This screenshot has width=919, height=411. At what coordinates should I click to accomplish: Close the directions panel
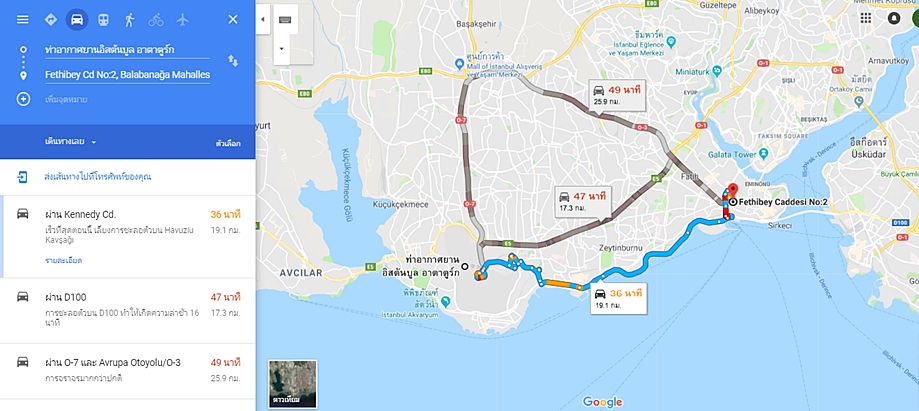233,20
